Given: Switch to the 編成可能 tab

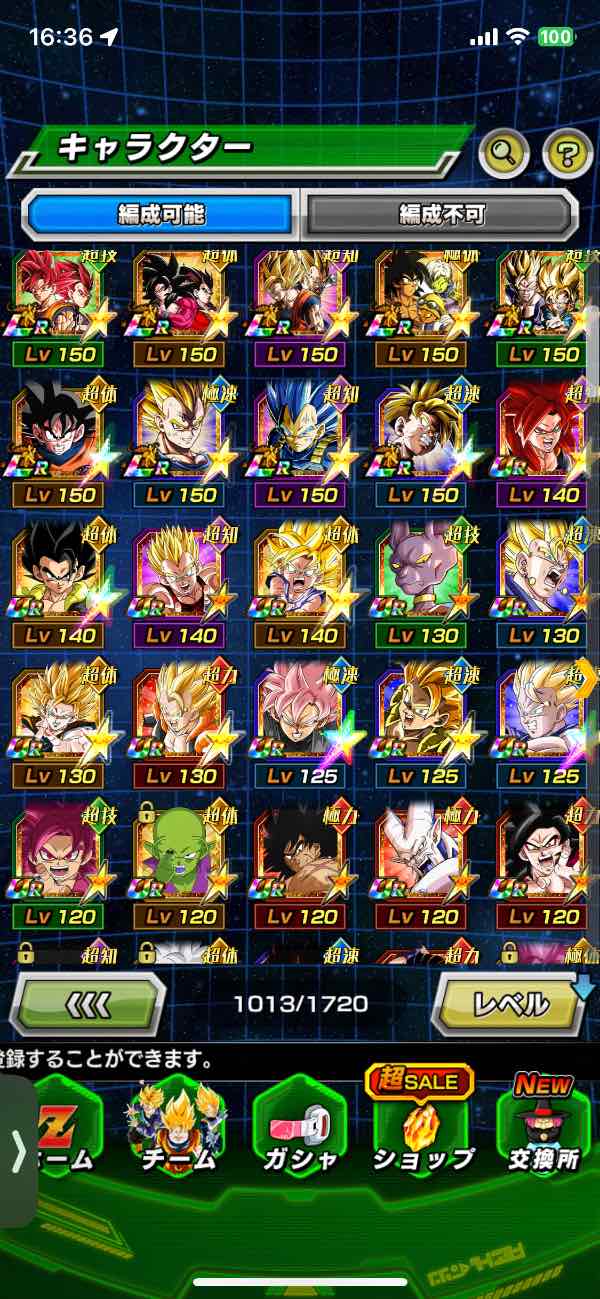Looking at the screenshot, I should click(161, 213).
